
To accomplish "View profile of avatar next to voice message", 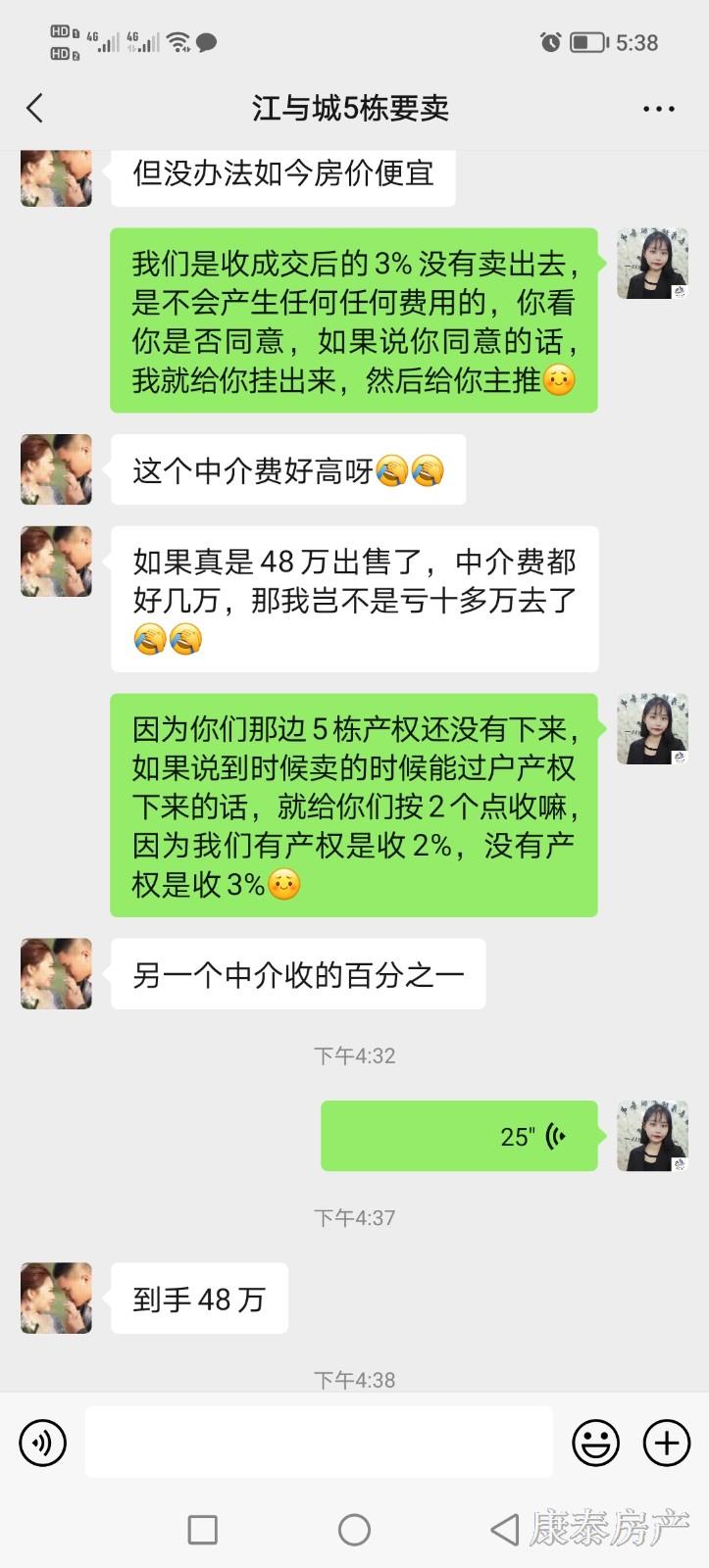I will coord(652,1136).
